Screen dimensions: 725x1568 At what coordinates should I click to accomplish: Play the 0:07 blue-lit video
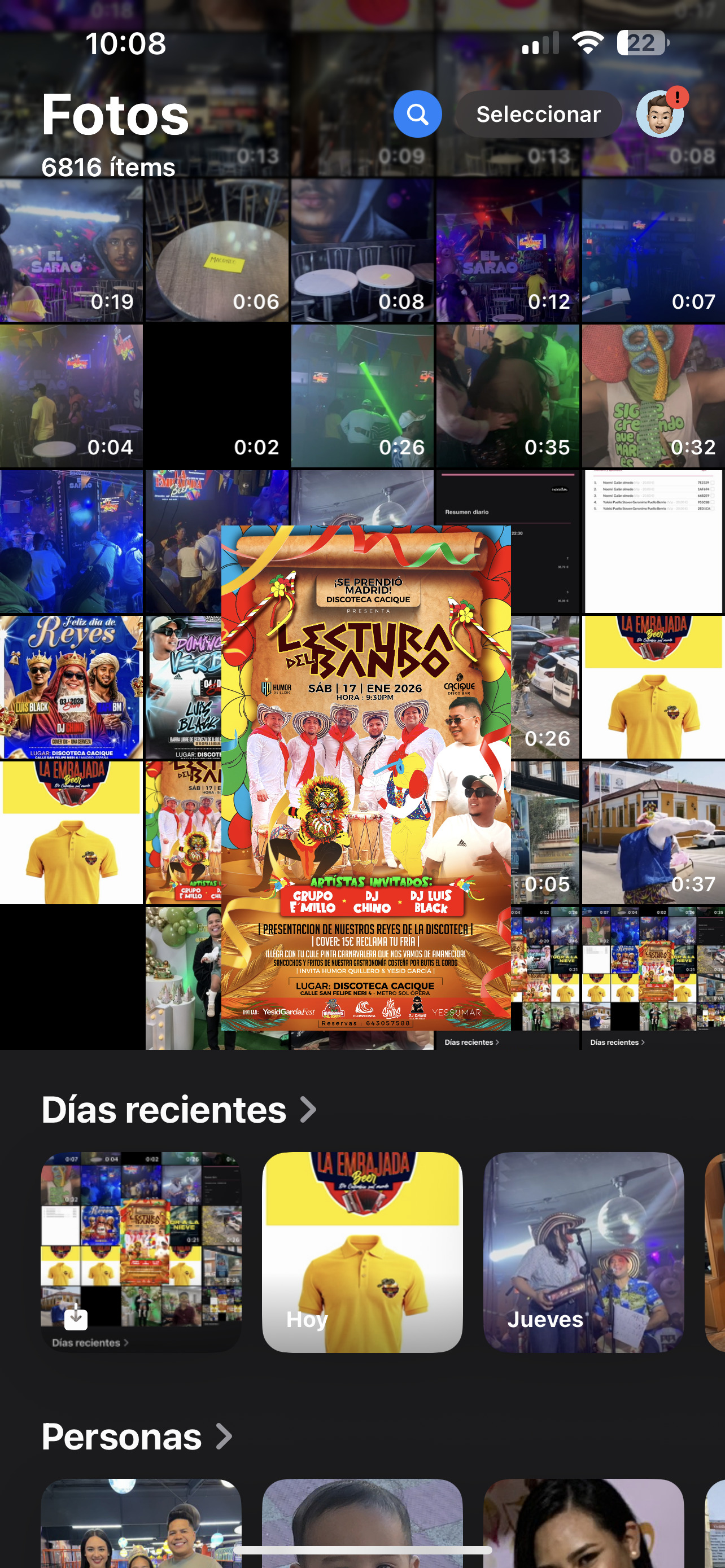(653, 249)
